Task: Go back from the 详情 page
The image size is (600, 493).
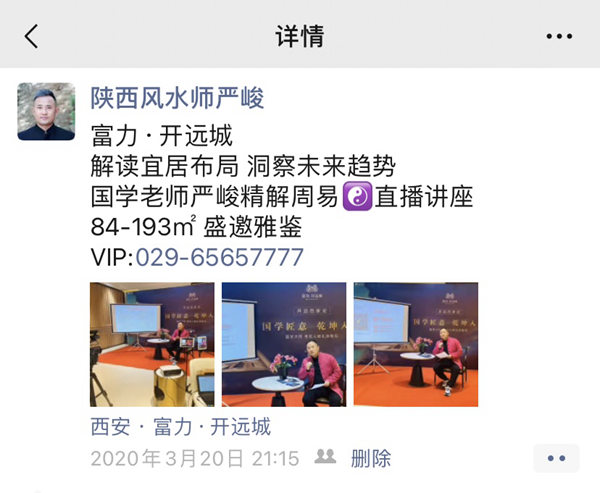Action: point(31,37)
